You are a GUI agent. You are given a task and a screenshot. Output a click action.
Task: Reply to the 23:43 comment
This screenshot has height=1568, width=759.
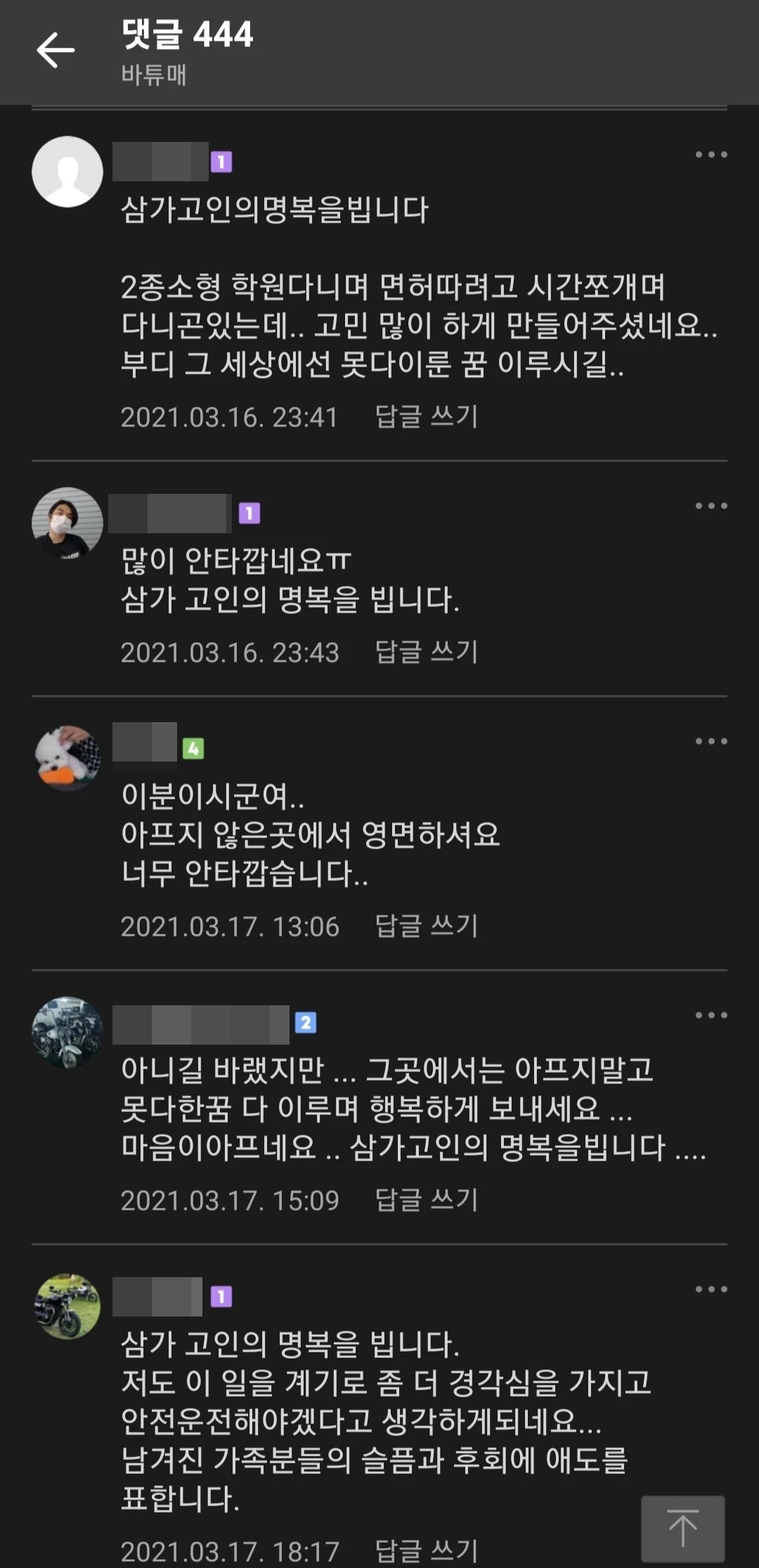[x=426, y=652]
